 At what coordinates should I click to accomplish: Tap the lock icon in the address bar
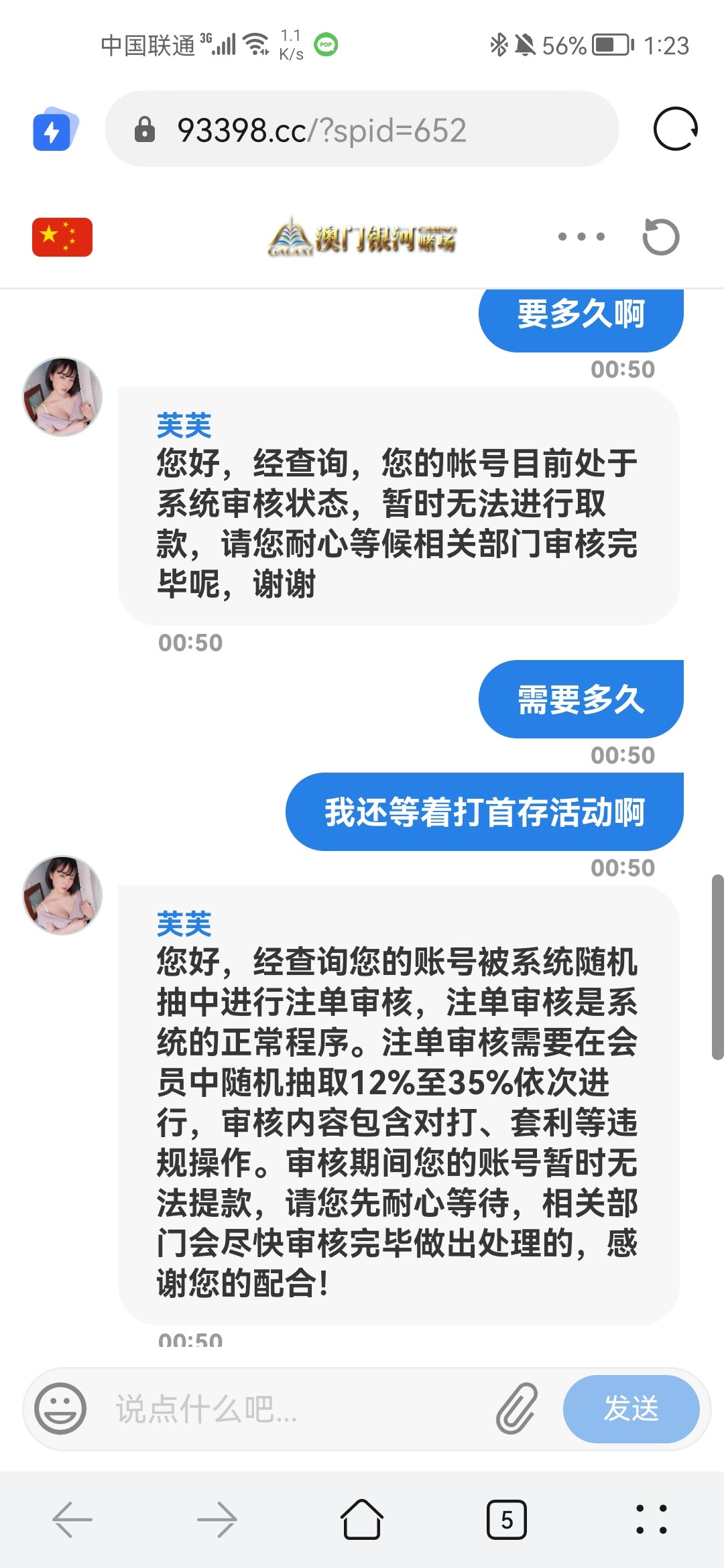coord(146,129)
